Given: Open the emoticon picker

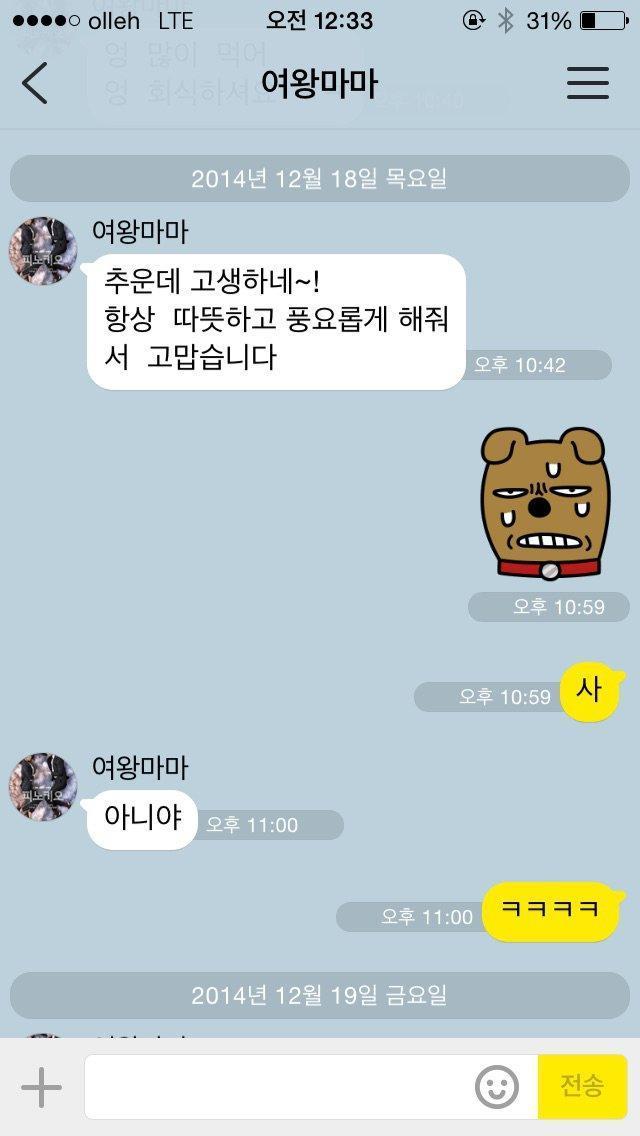Looking at the screenshot, I should pyautogui.click(x=497, y=1087).
